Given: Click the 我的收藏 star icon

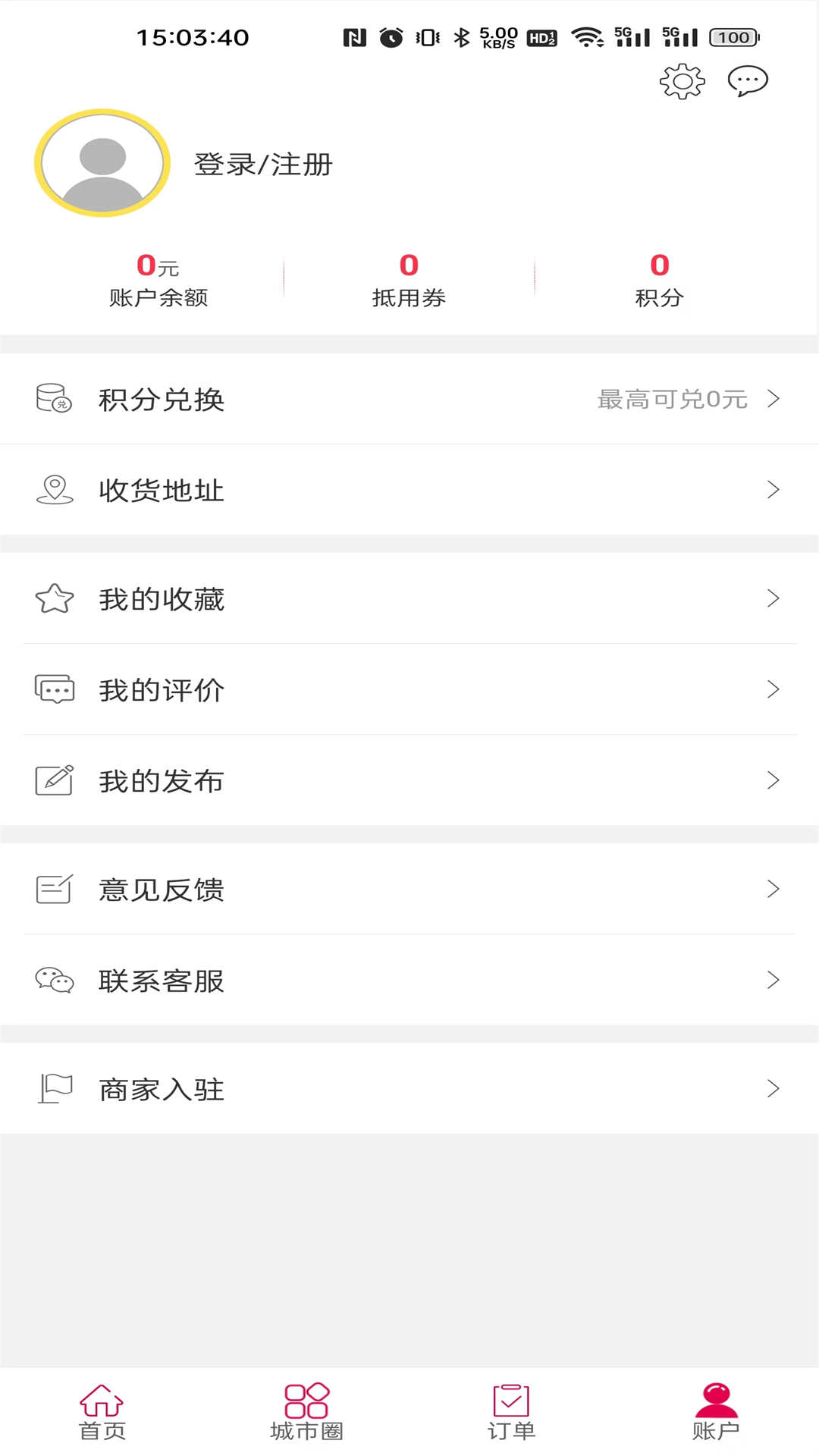Looking at the screenshot, I should [53, 599].
